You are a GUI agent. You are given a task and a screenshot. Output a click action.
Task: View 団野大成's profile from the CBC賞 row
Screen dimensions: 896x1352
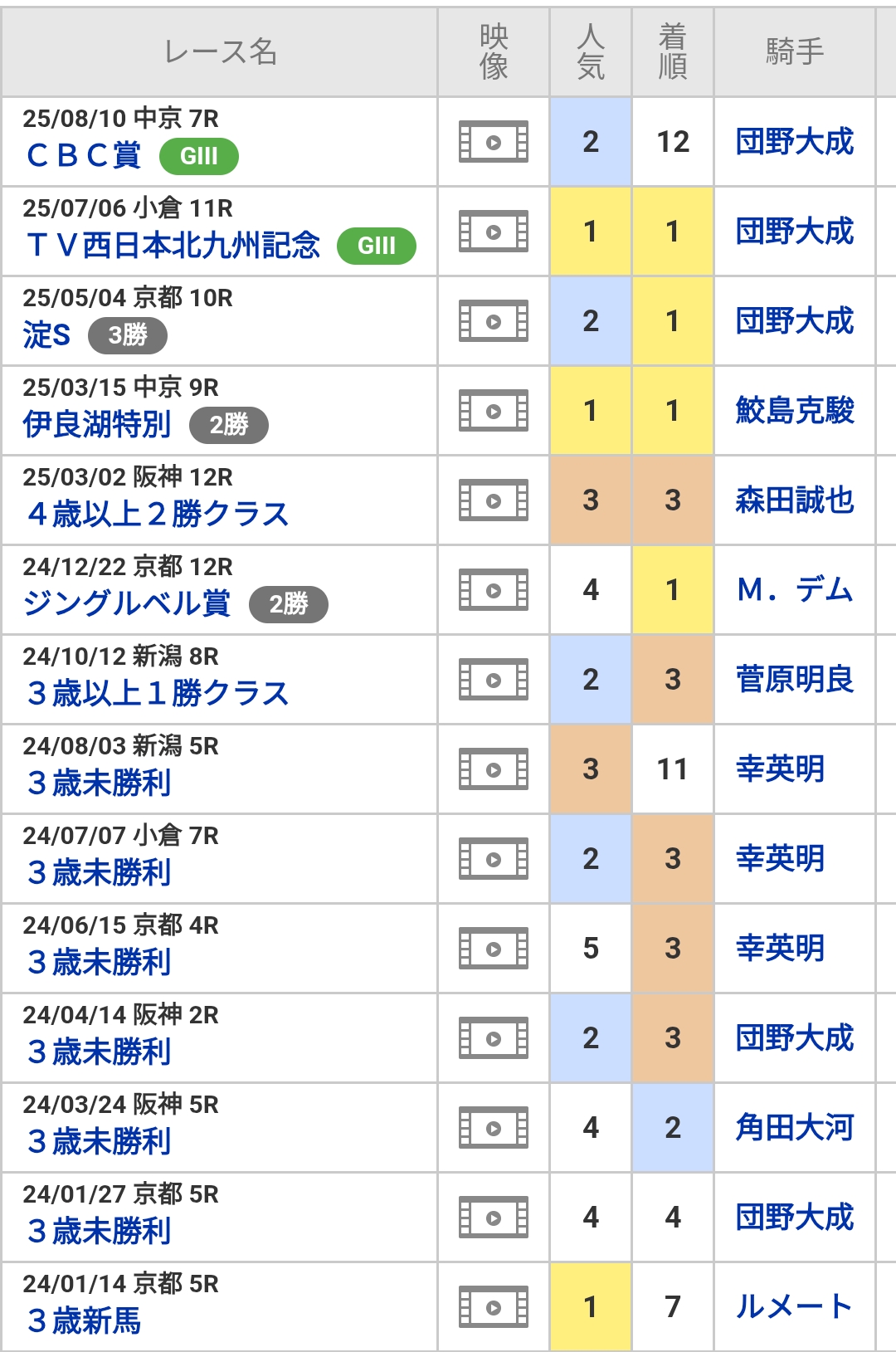795,142
